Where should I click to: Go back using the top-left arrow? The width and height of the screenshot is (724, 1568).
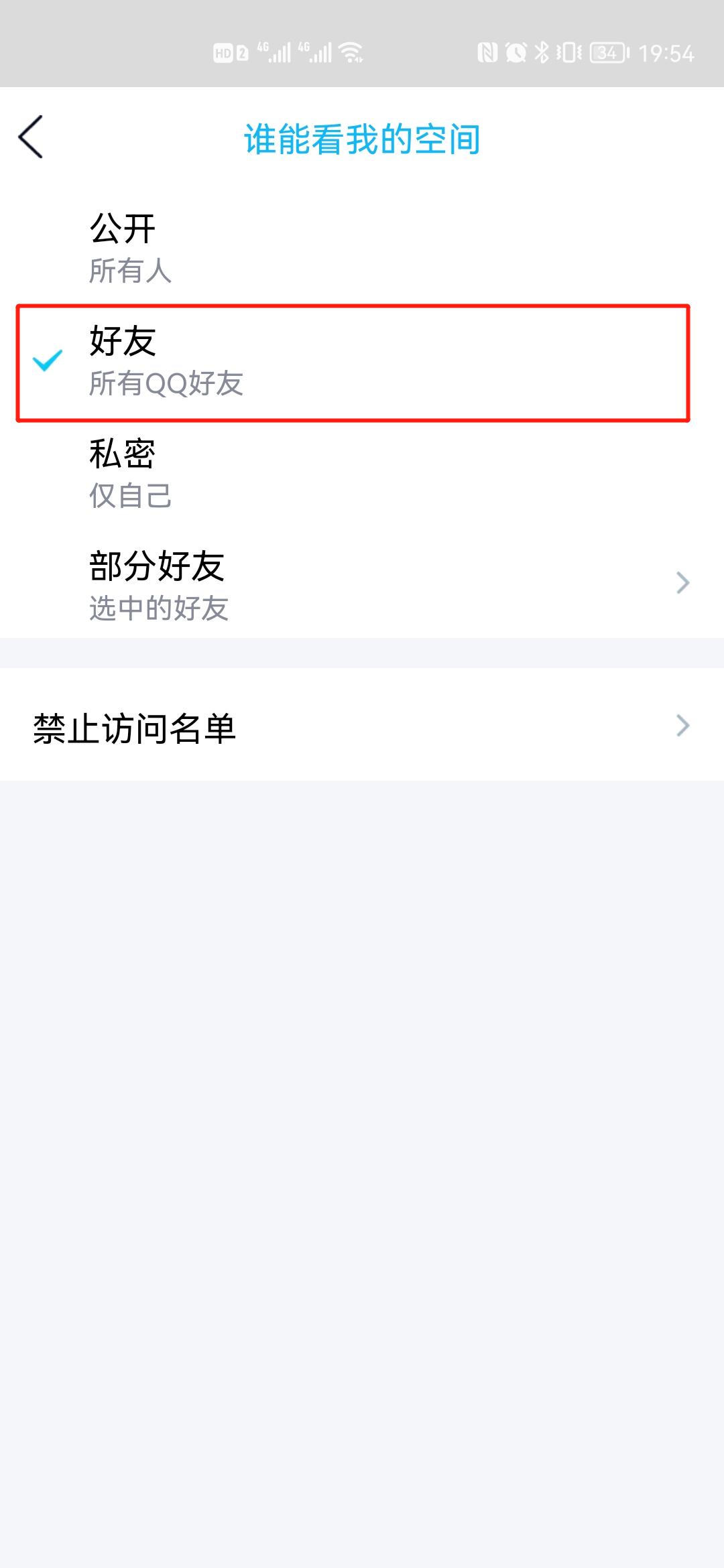(x=31, y=137)
